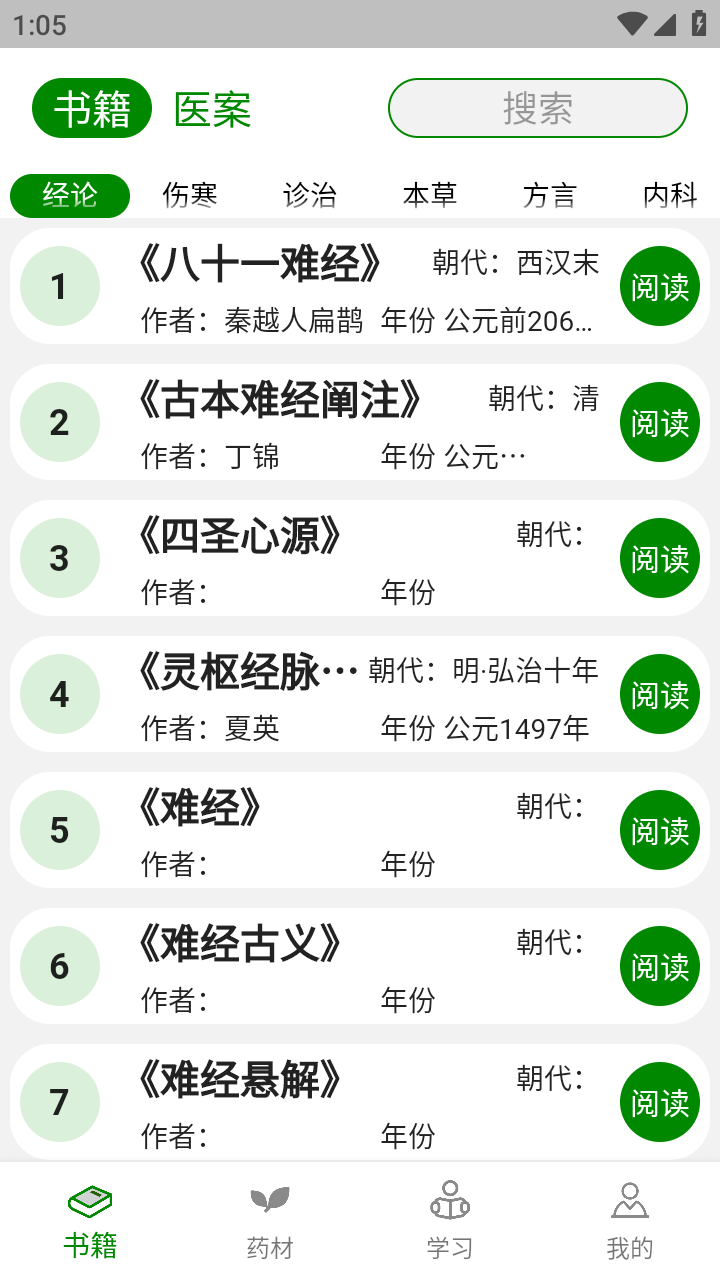The height and width of the screenshot is (1280, 720).
Task: Open 灵枢经脉 with its 阅读 button
Action: (x=660, y=694)
